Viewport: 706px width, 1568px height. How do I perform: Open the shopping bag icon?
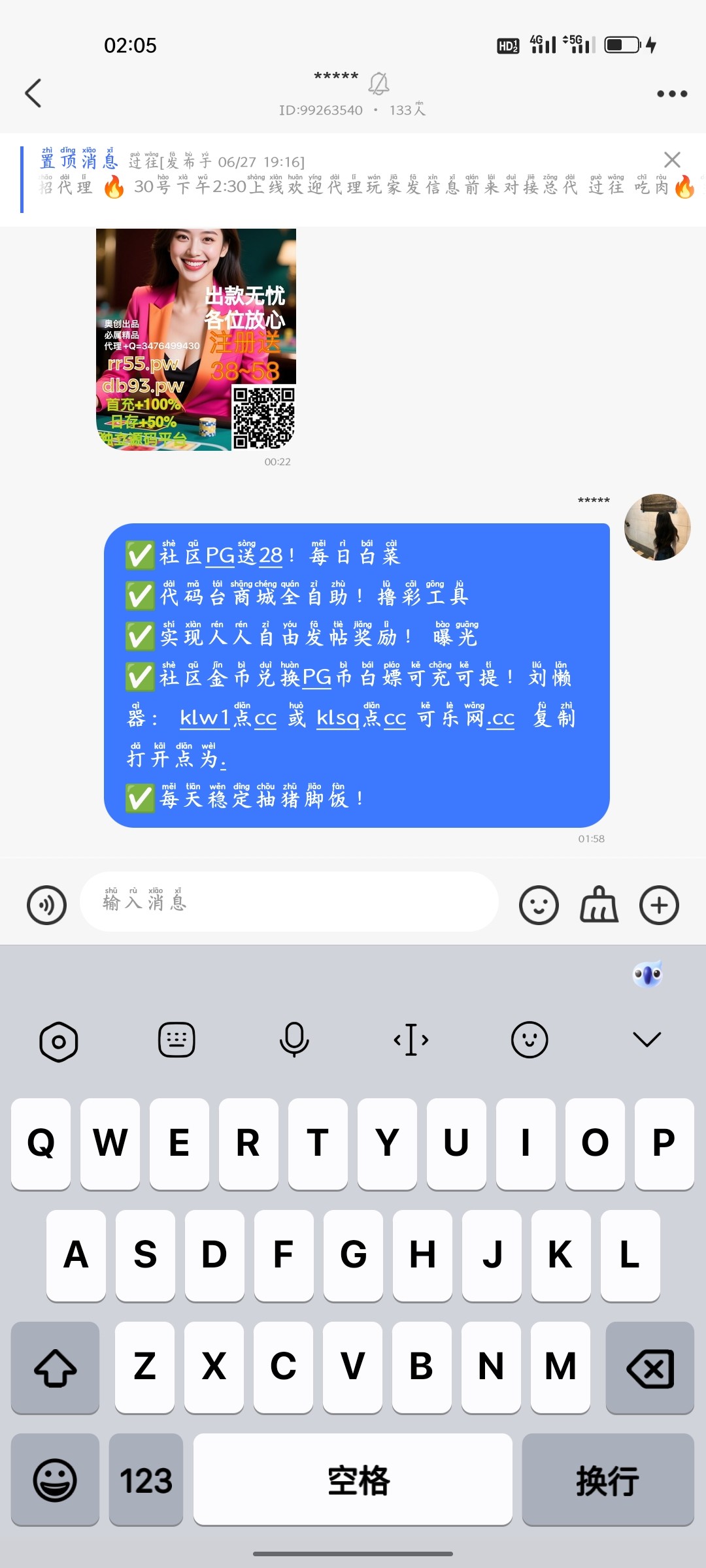pos(599,906)
